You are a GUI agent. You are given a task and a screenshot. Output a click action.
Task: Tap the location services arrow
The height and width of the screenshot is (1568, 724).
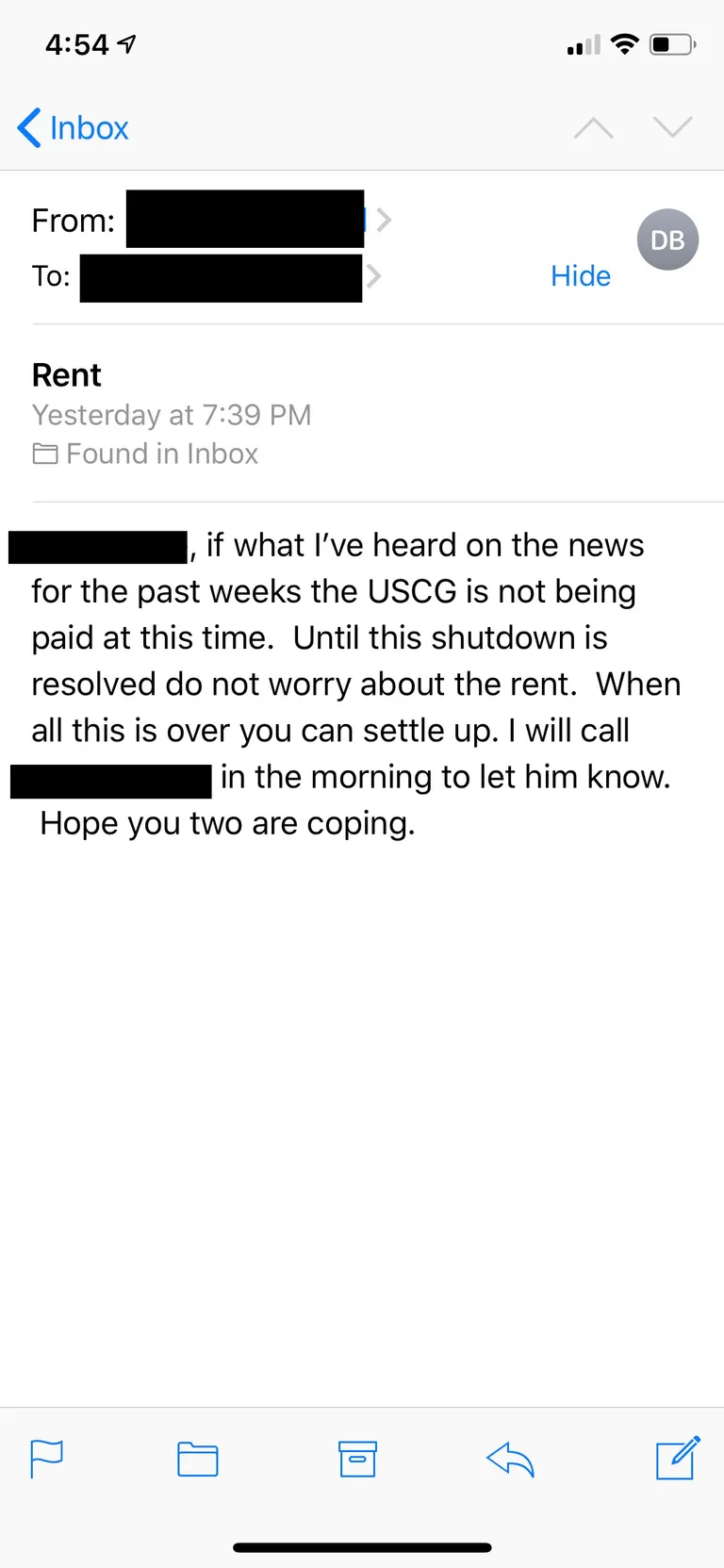[128, 42]
